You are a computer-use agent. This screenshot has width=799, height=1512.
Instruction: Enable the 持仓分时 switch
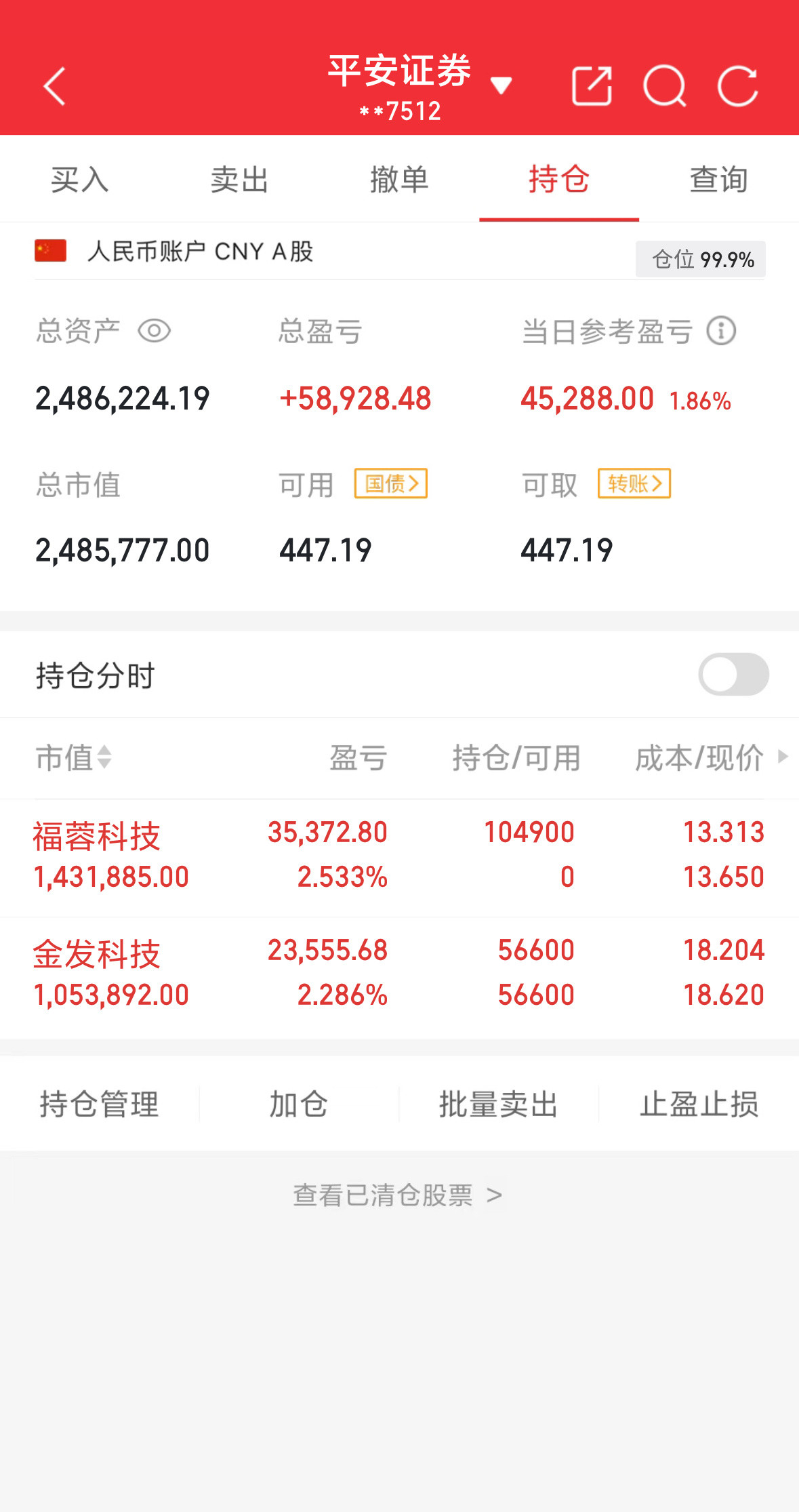pos(734,674)
